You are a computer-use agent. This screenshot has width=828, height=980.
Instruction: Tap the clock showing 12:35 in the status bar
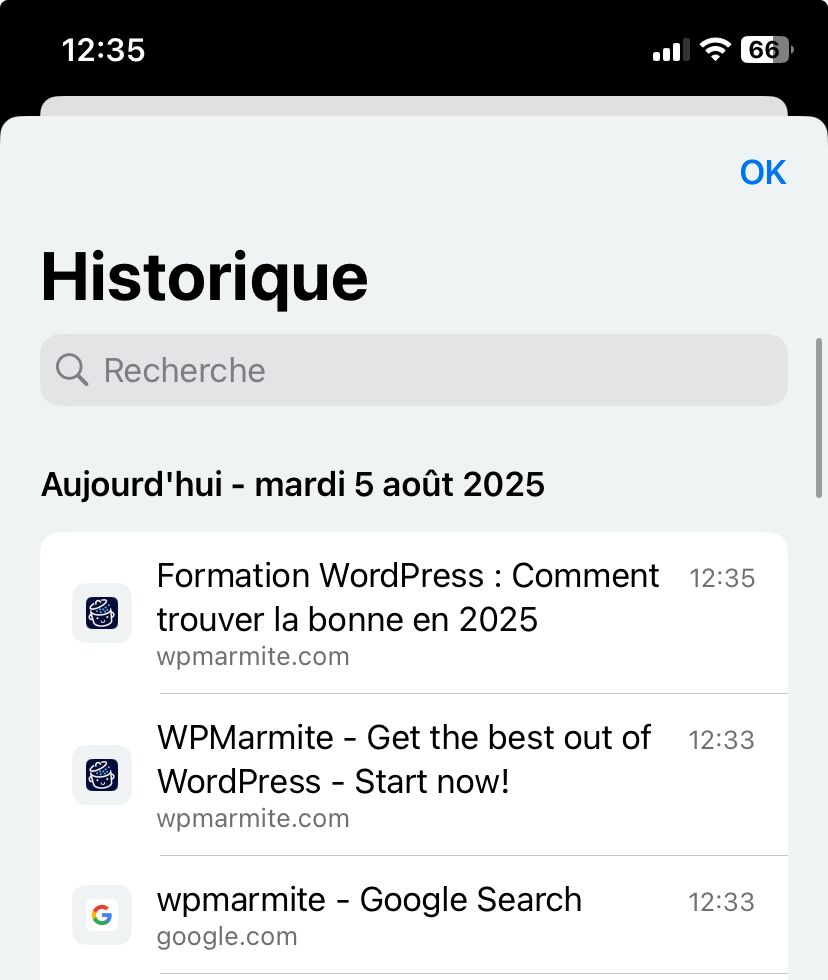[103, 50]
